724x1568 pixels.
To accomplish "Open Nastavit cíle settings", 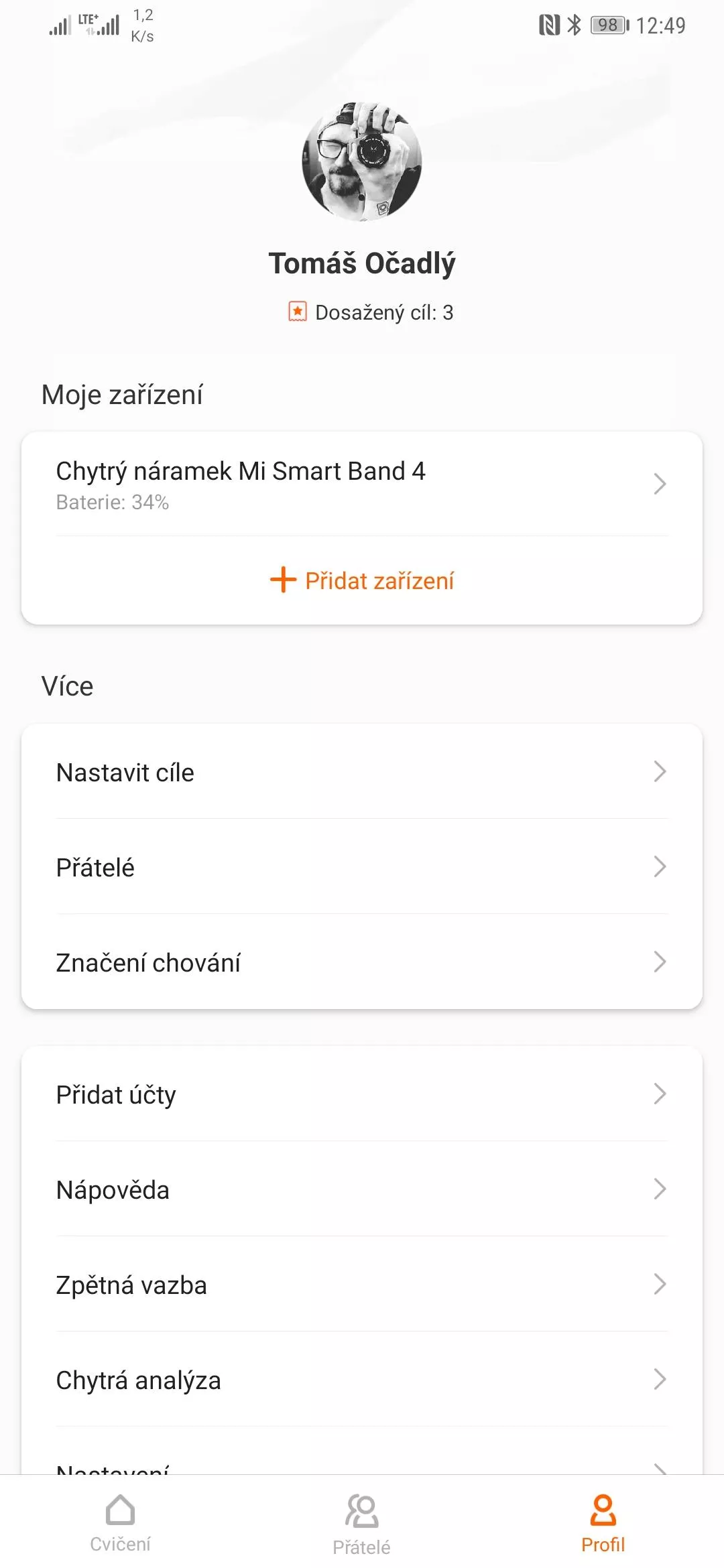I will (x=362, y=772).
